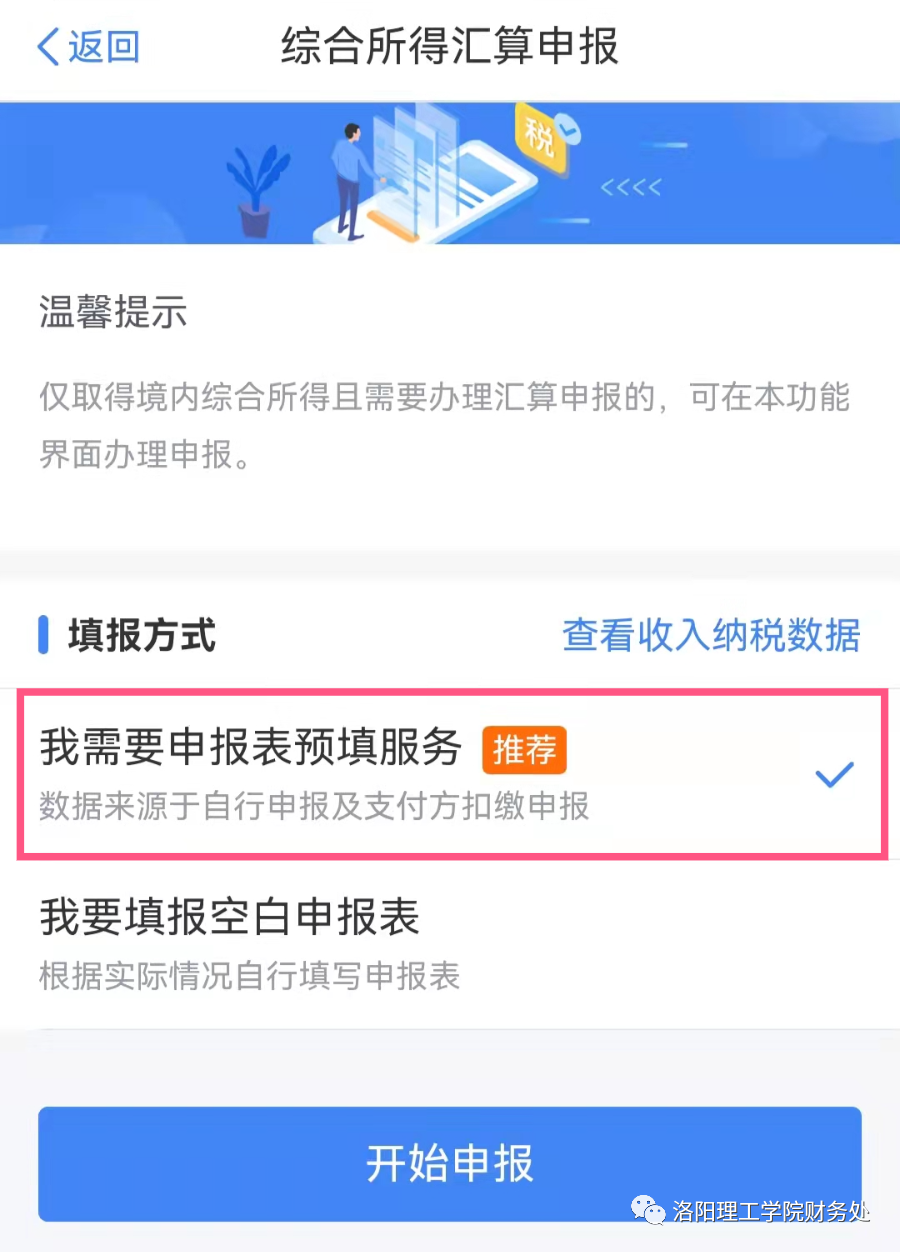
Task: Choose 我要填报空白申报表 option
Action: [450, 942]
